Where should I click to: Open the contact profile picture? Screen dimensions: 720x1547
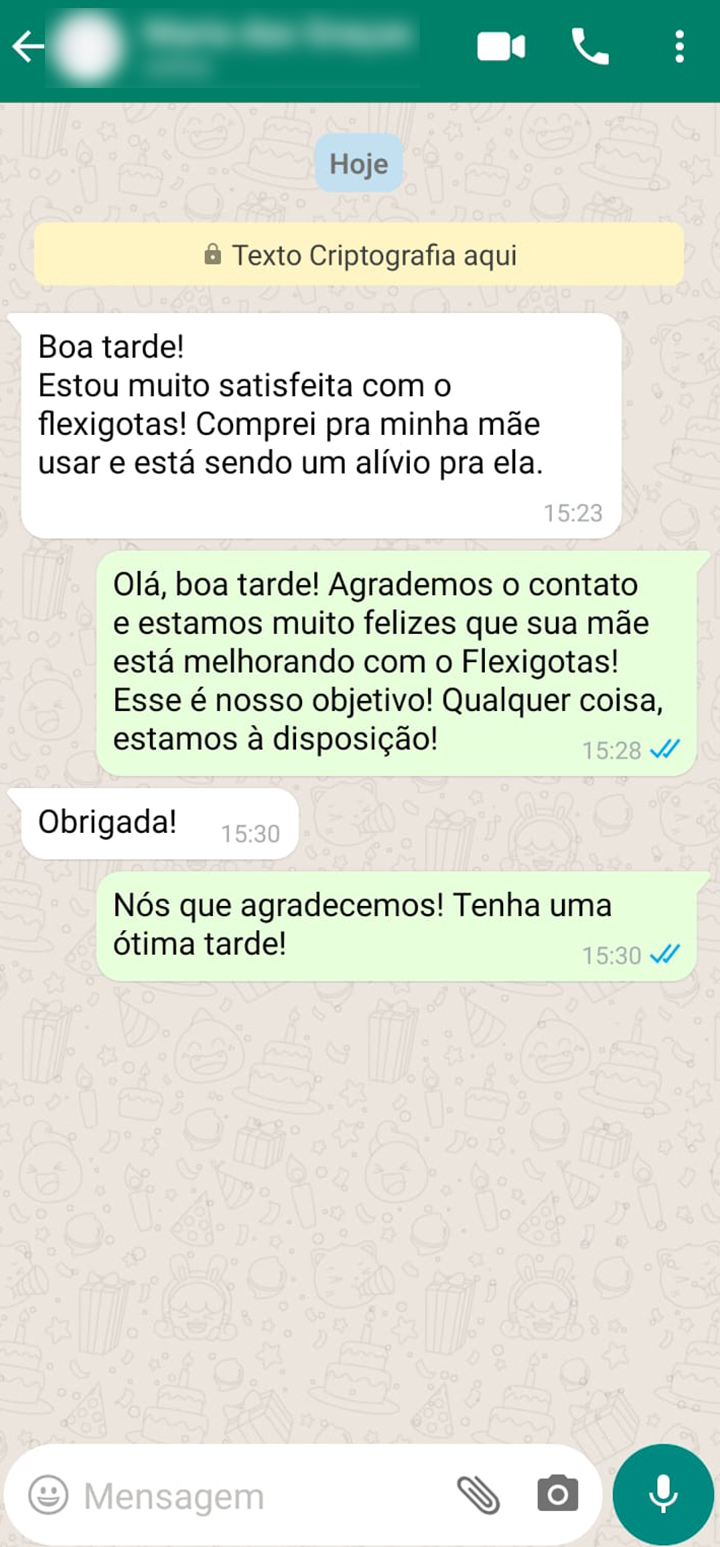coord(90,45)
